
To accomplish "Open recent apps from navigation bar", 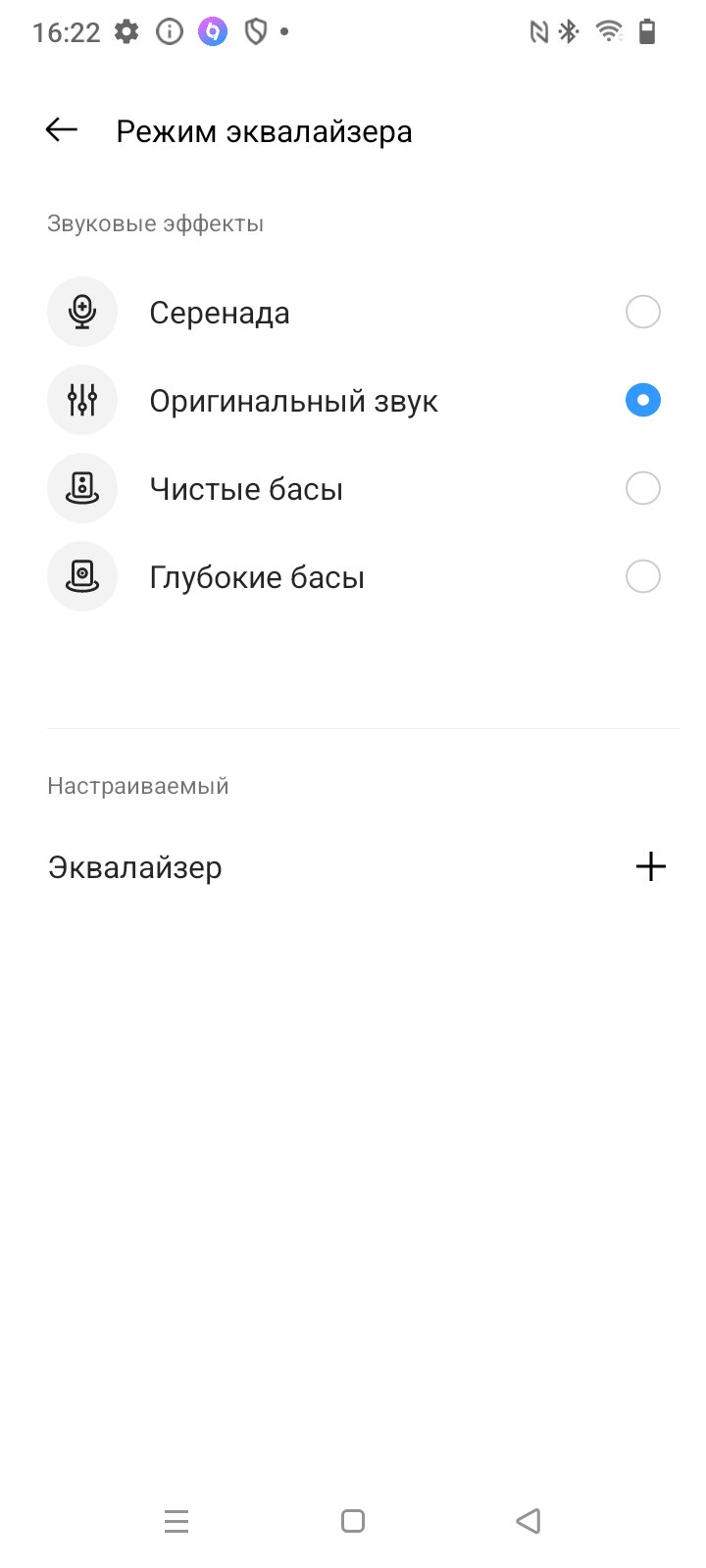I will pos(176,1521).
